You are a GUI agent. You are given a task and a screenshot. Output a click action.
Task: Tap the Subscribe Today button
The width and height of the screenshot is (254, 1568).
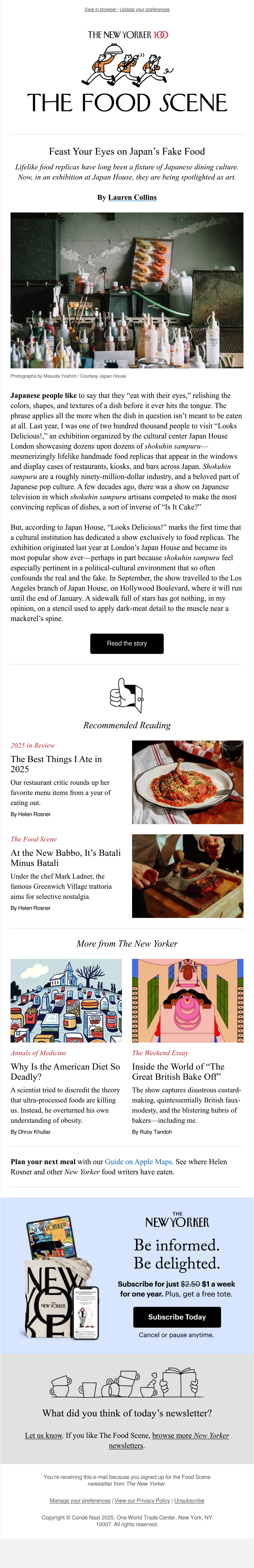point(177,1300)
